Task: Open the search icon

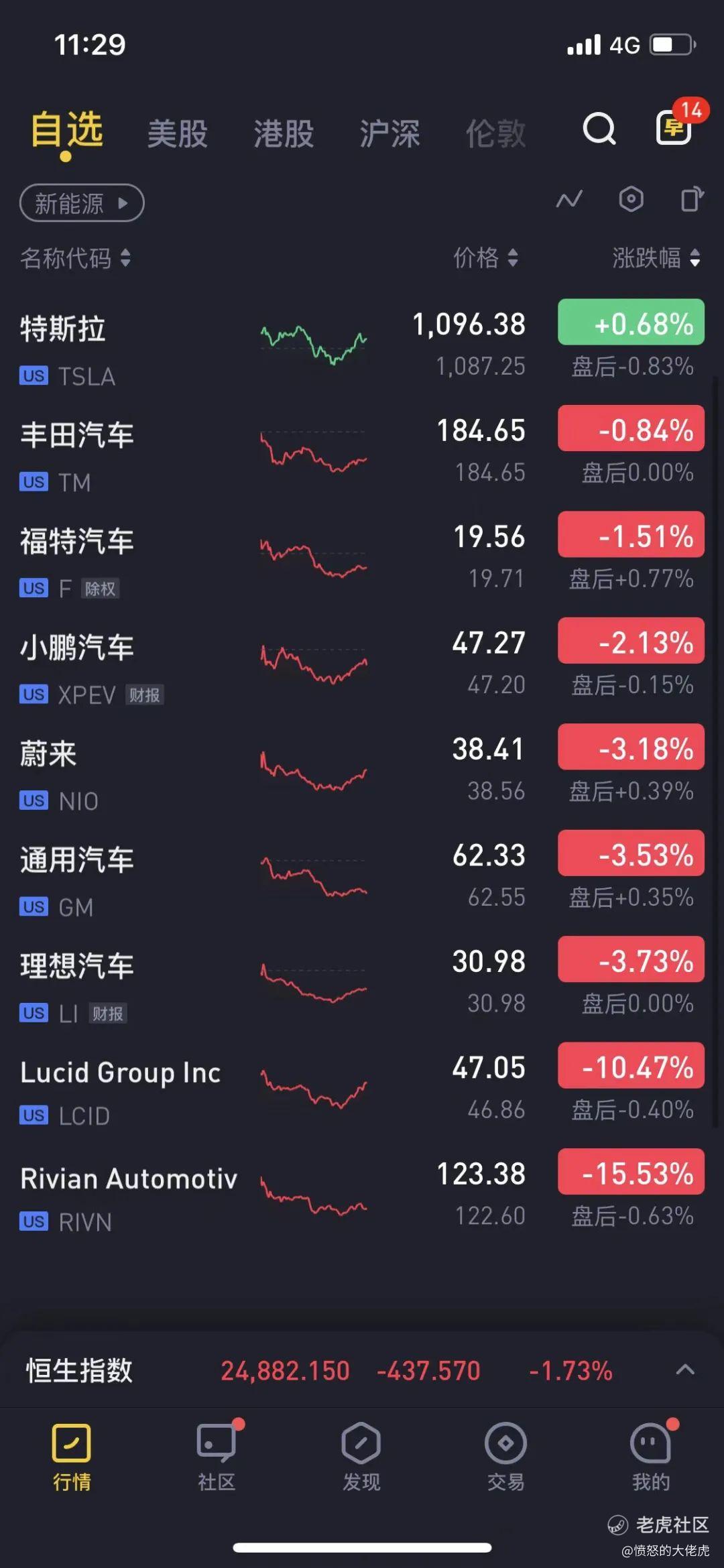Action: [599, 129]
